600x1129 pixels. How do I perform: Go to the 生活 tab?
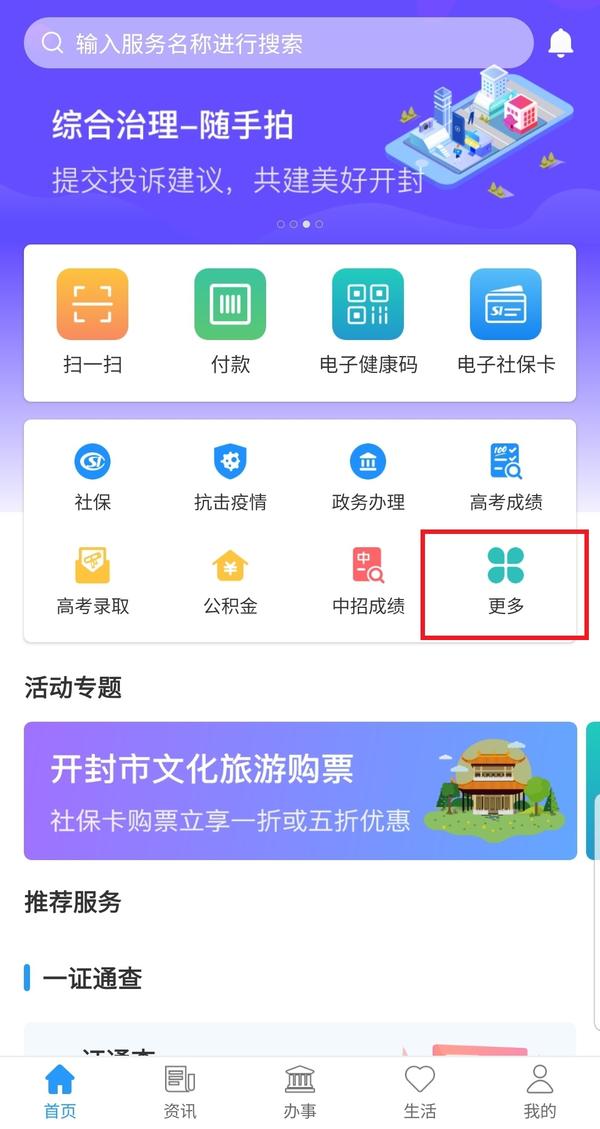pyautogui.click(x=420, y=1091)
